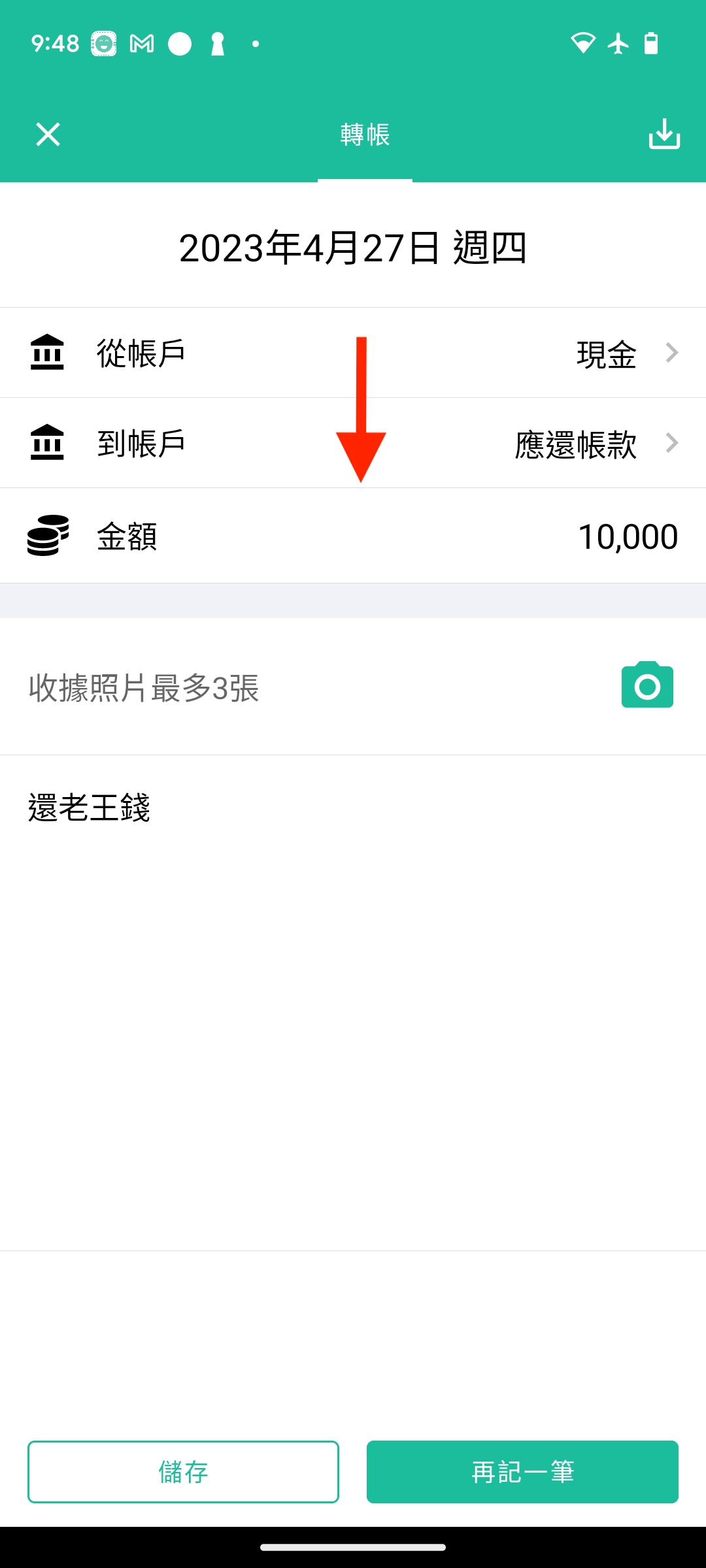This screenshot has height=1568, width=706.
Task: Add a receipt photo with the camera
Action: pyautogui.click(x=647, y=686)
